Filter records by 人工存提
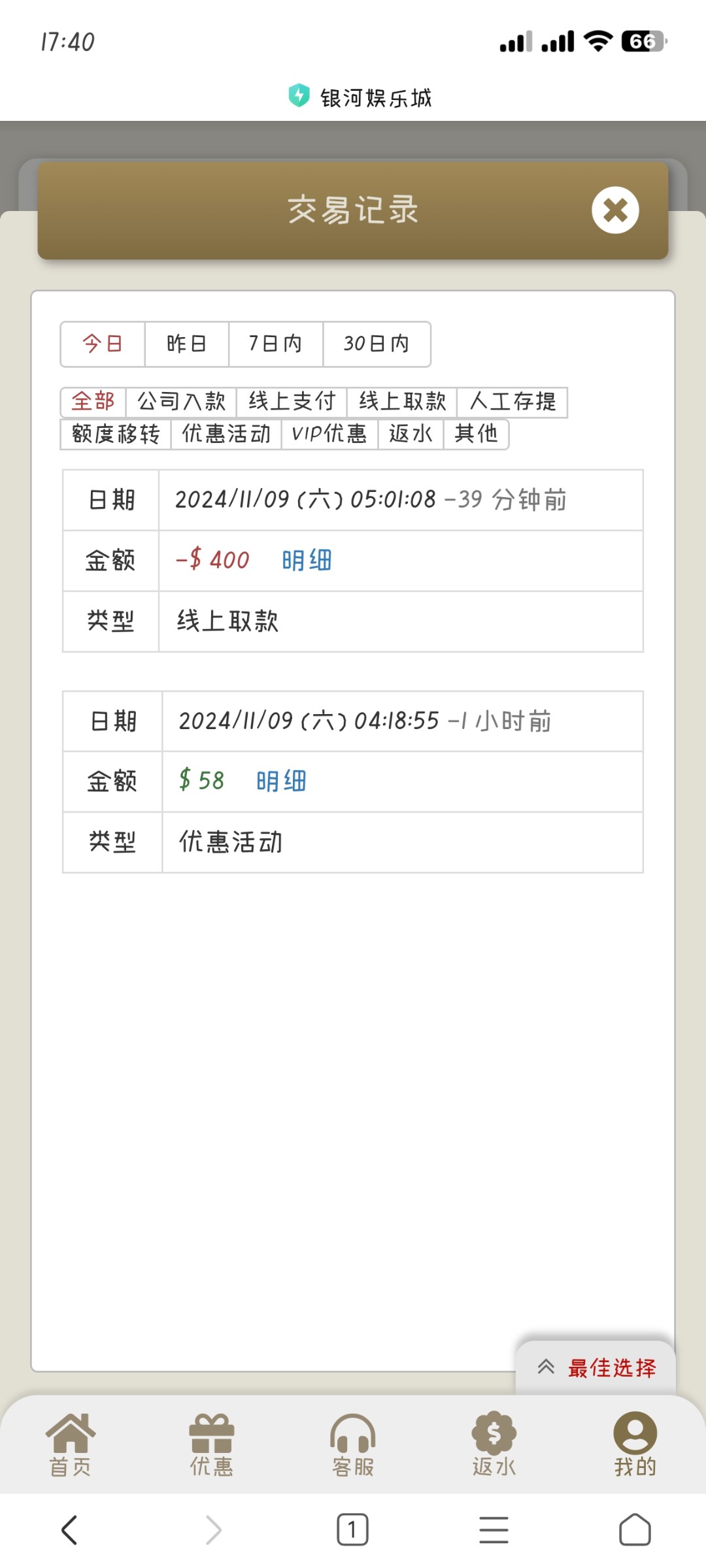The image size is (706, 1568). [513, 401]
